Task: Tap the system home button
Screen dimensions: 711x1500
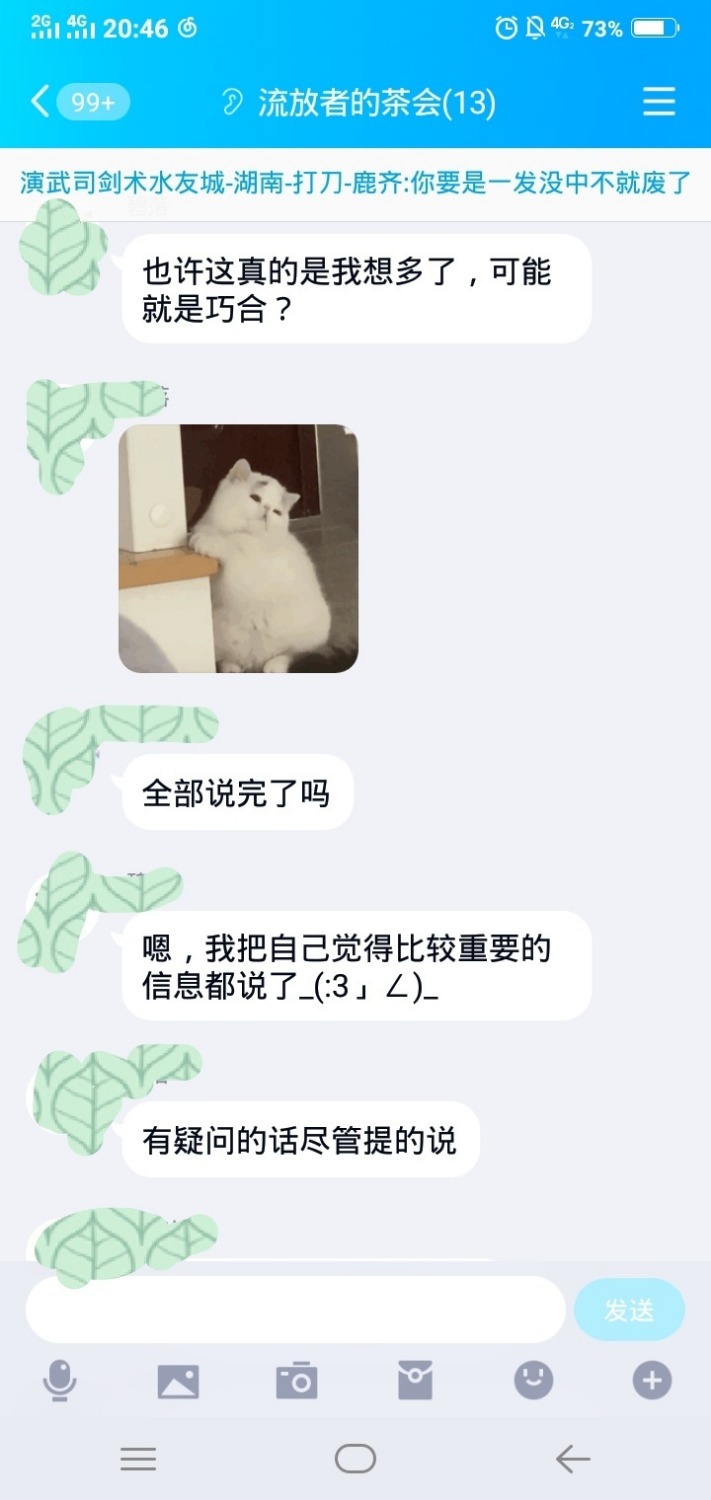Action: pos(355,1459)
